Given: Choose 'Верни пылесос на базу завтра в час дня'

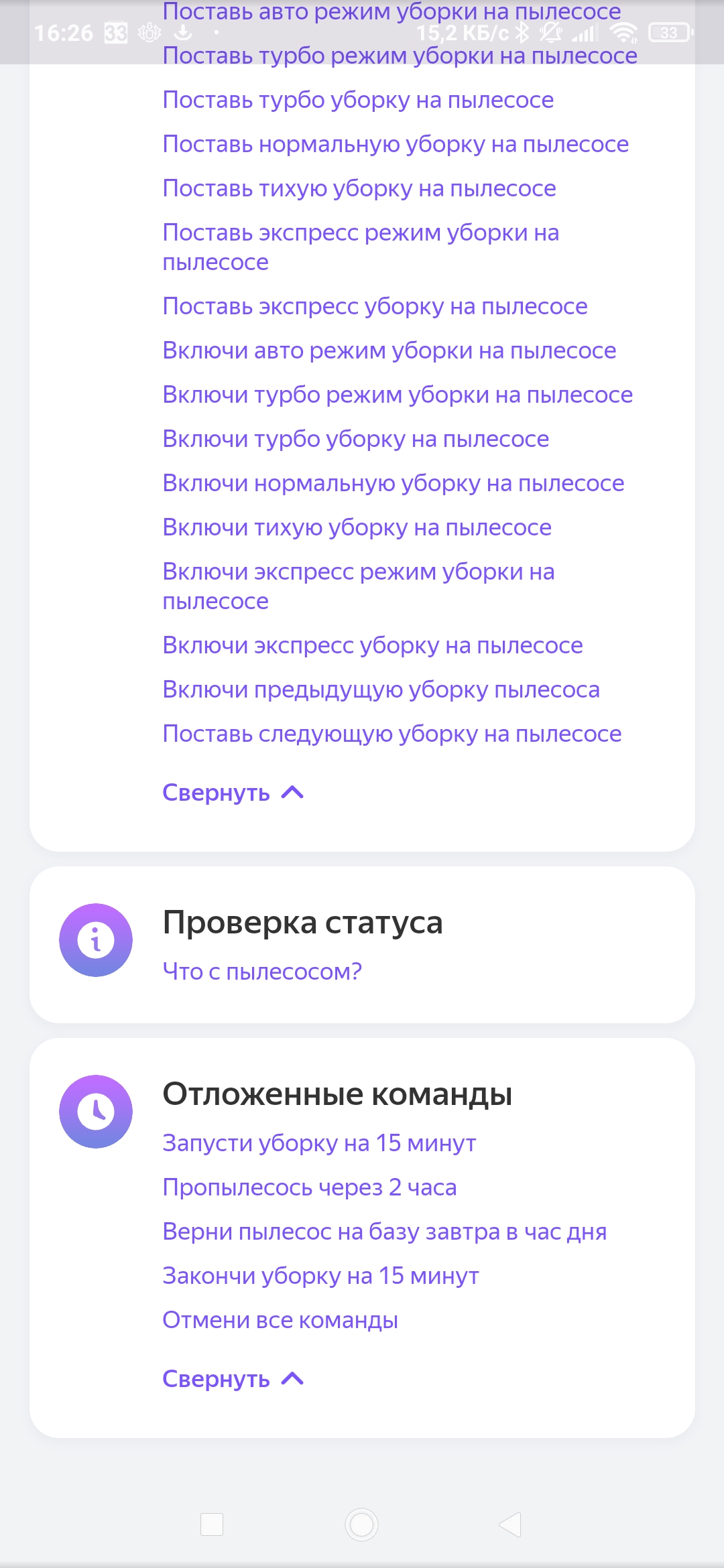Looking at the screenshot, I should (384, 1232).
